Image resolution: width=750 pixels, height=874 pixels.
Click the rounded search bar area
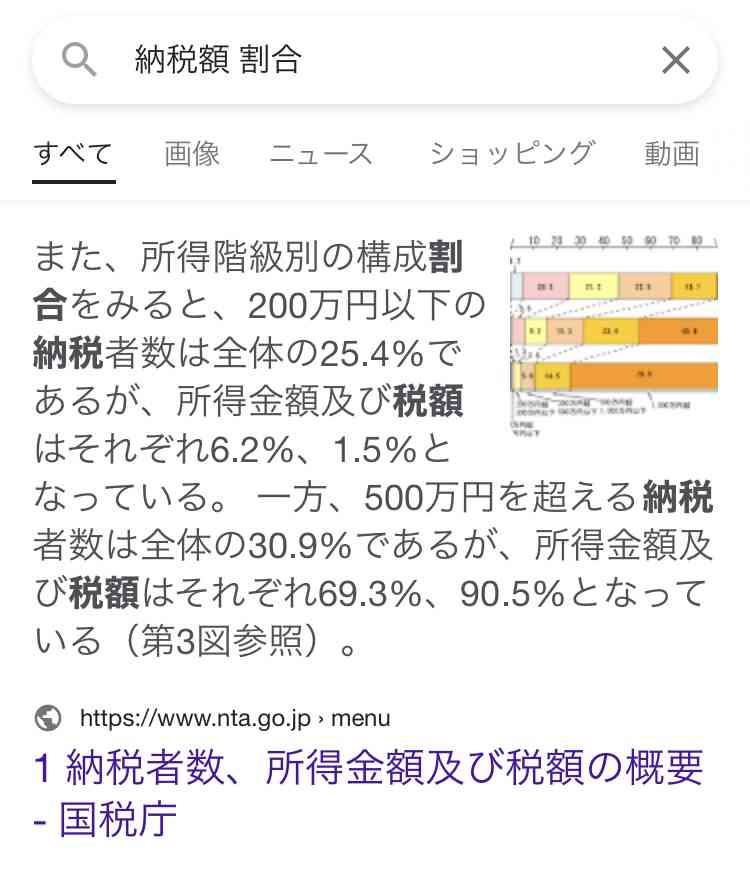pyautogui.click(x=375, y=61)
